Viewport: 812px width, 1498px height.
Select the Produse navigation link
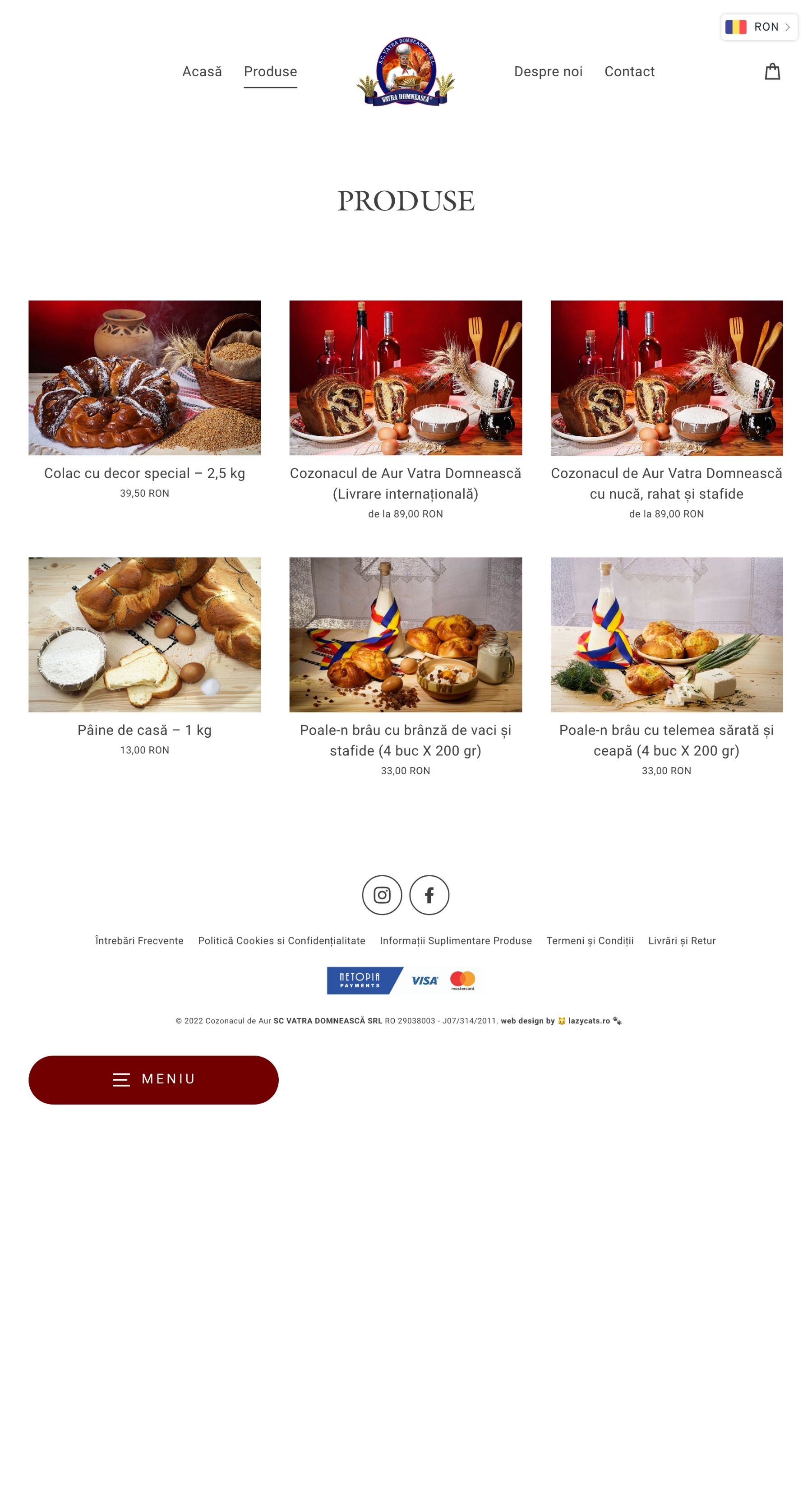click(x=270, y=72)
